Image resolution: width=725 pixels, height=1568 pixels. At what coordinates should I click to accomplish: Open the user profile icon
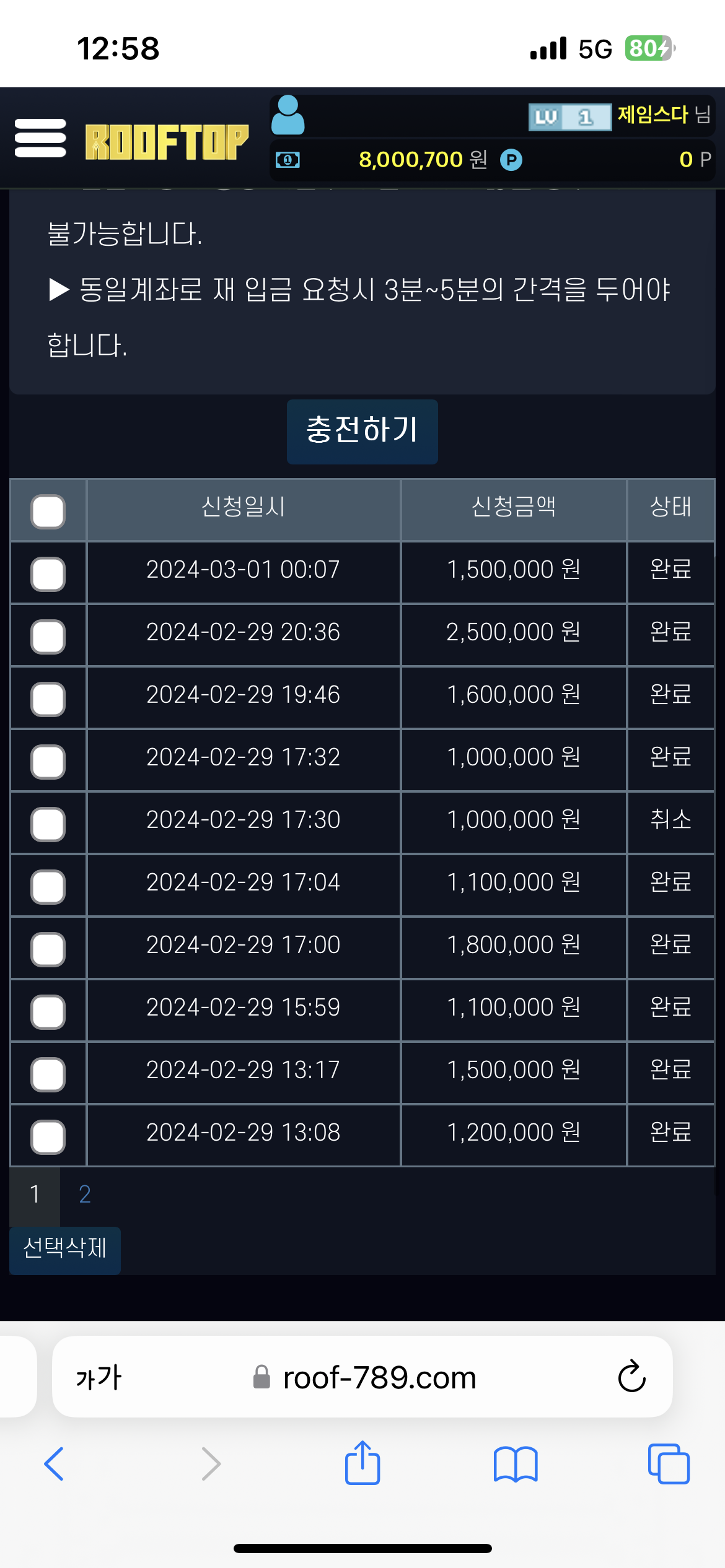pos(288,115)
